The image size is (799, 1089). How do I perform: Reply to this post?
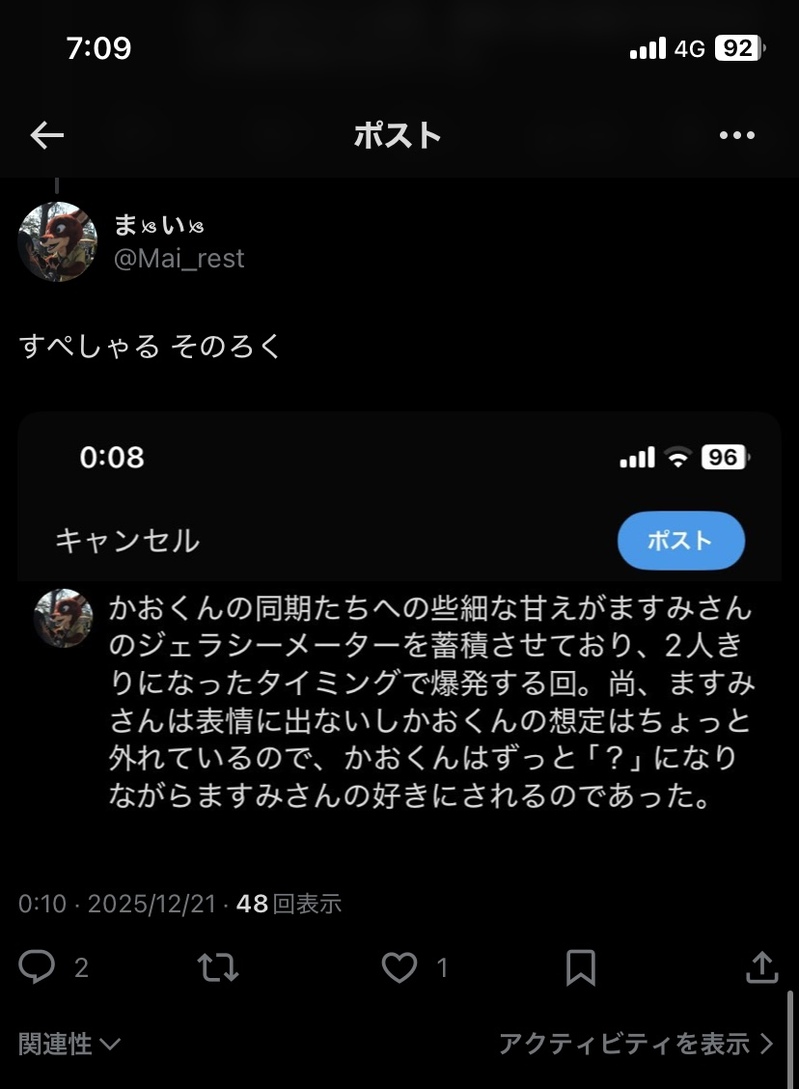(38, 967)
